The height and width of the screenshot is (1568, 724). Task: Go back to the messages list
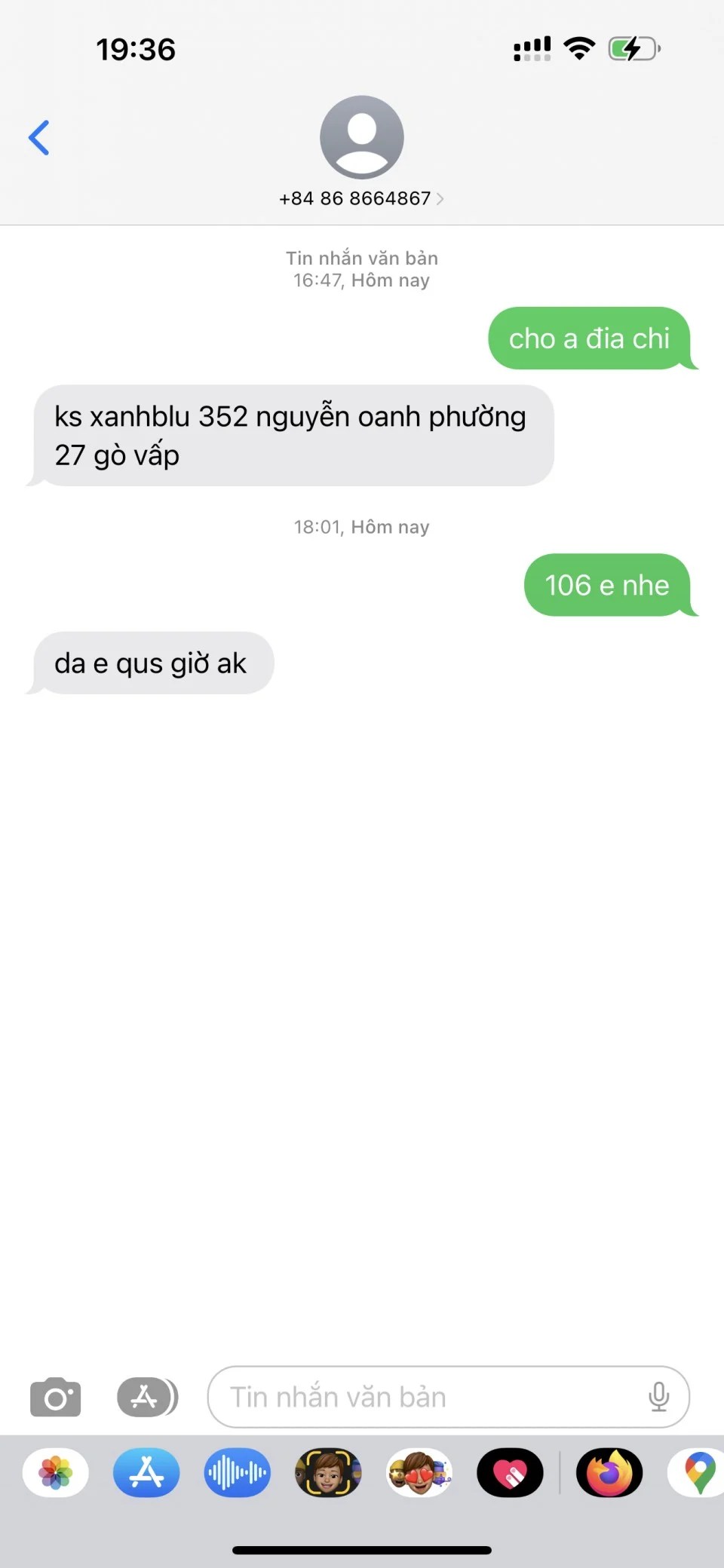(x=39, y=138)
